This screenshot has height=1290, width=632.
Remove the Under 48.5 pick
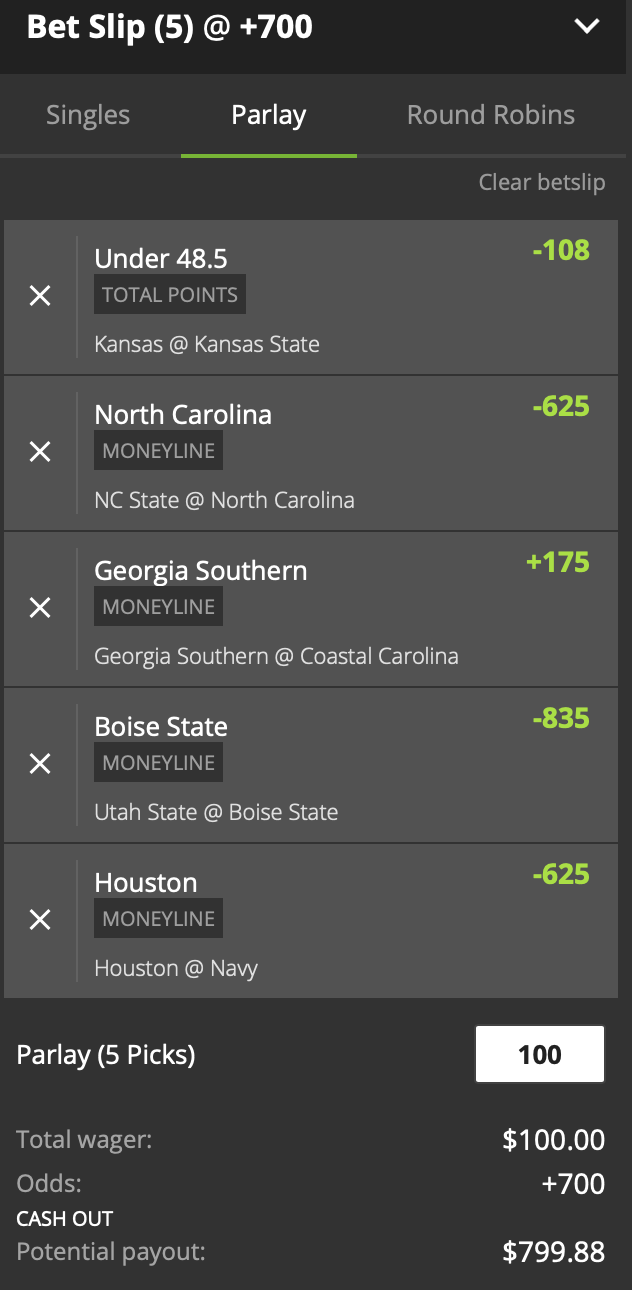click(40, 296)
